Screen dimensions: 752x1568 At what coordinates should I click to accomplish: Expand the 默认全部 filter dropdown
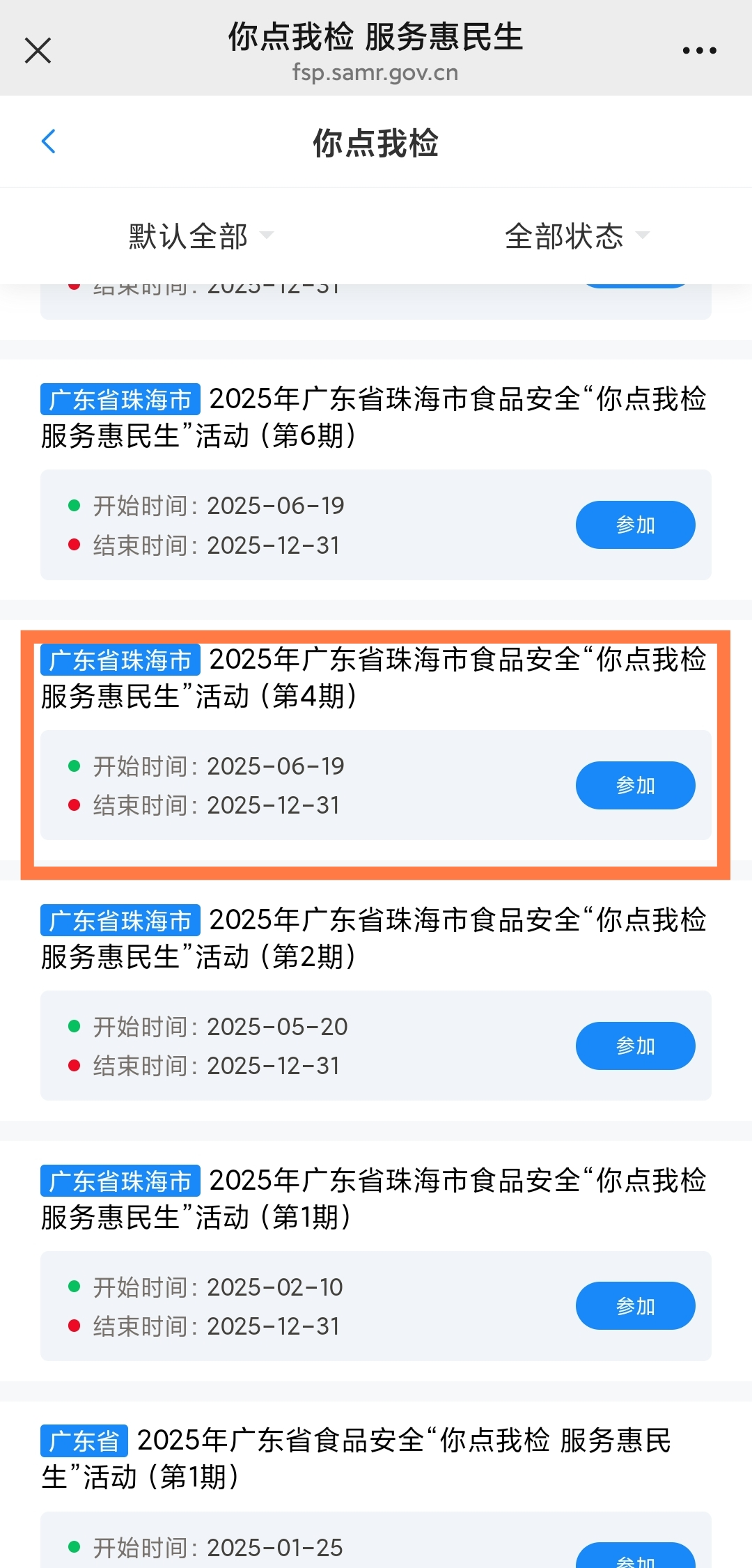(201, 235)
